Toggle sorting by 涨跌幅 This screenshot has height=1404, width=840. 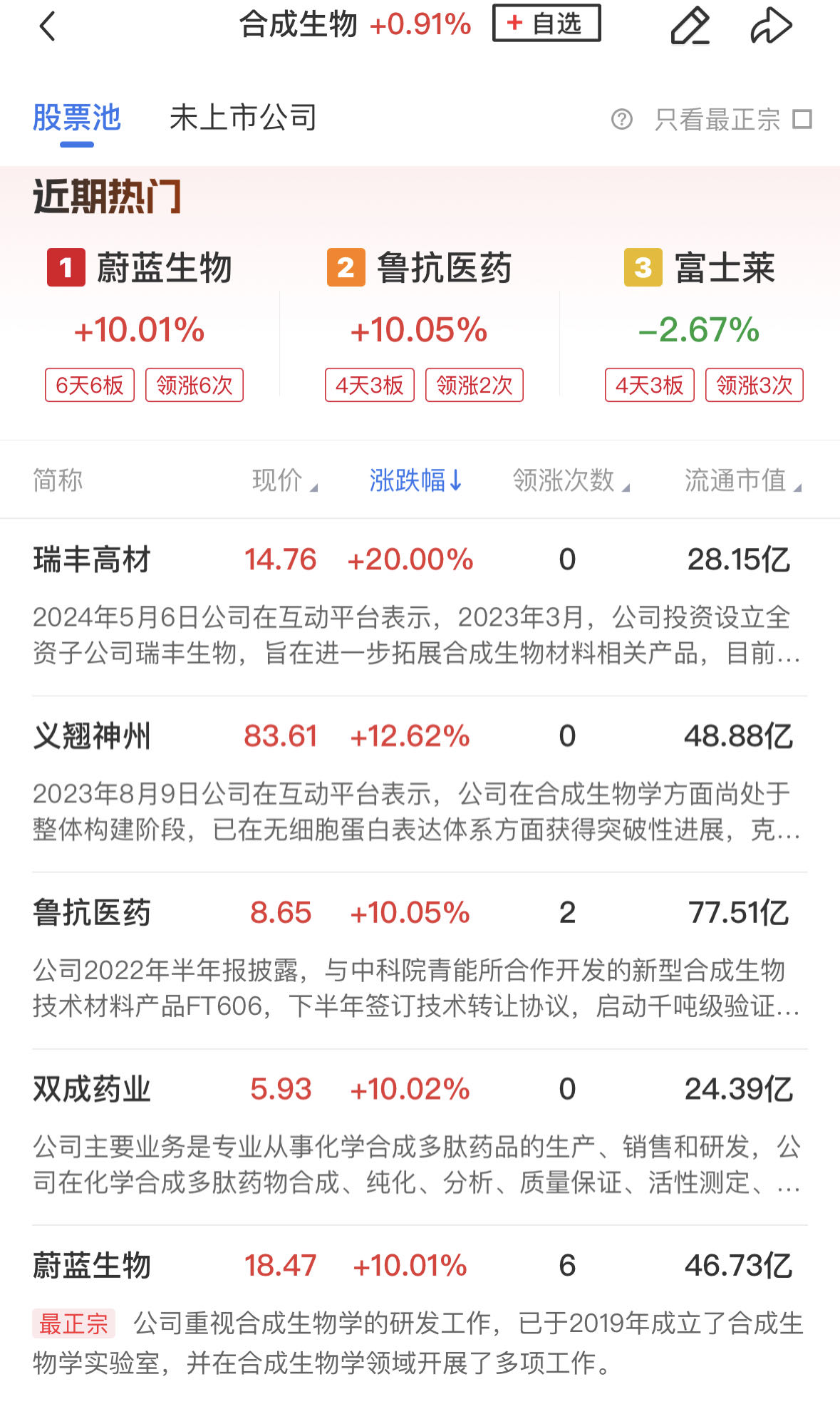(x=415, y=480)
